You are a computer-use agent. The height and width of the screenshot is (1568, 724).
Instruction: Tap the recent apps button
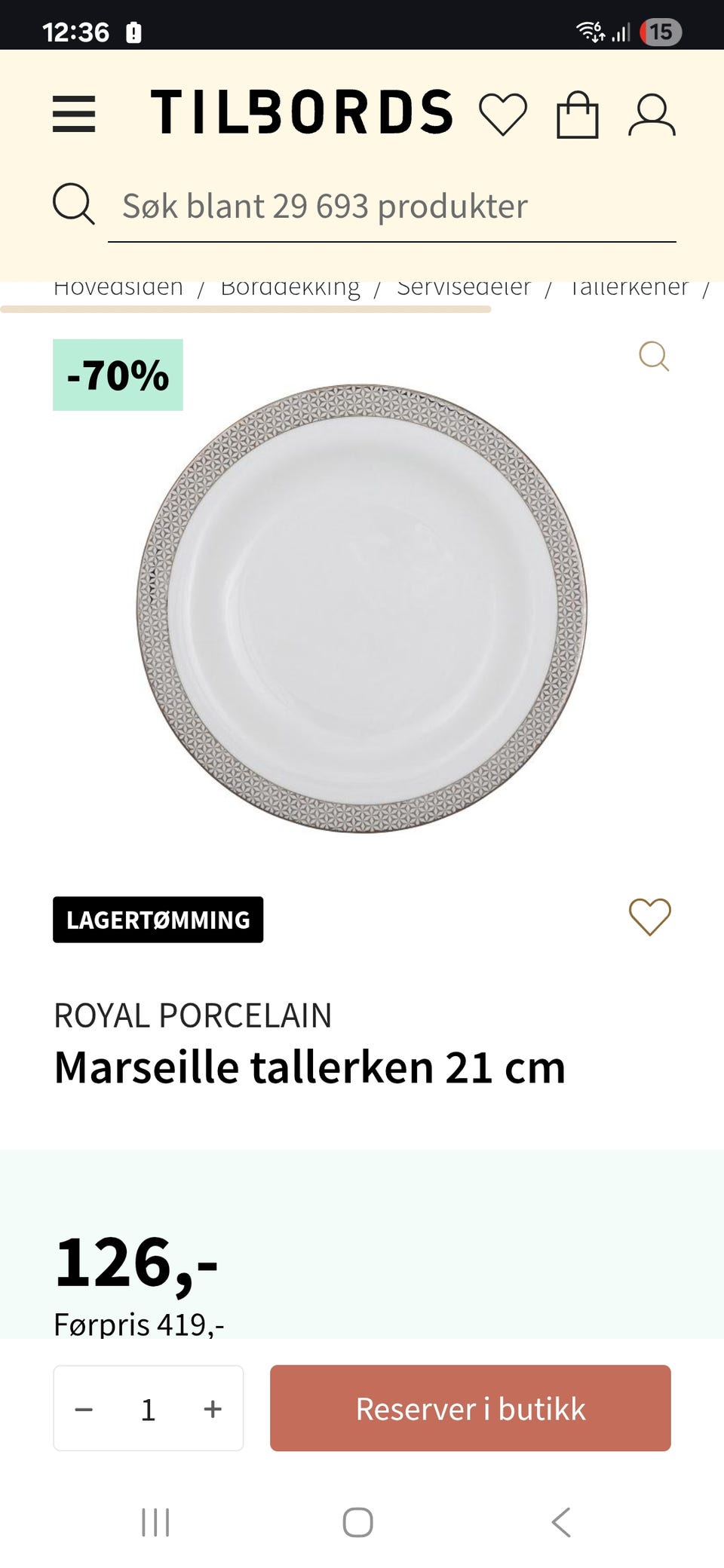coord(155,1522)
